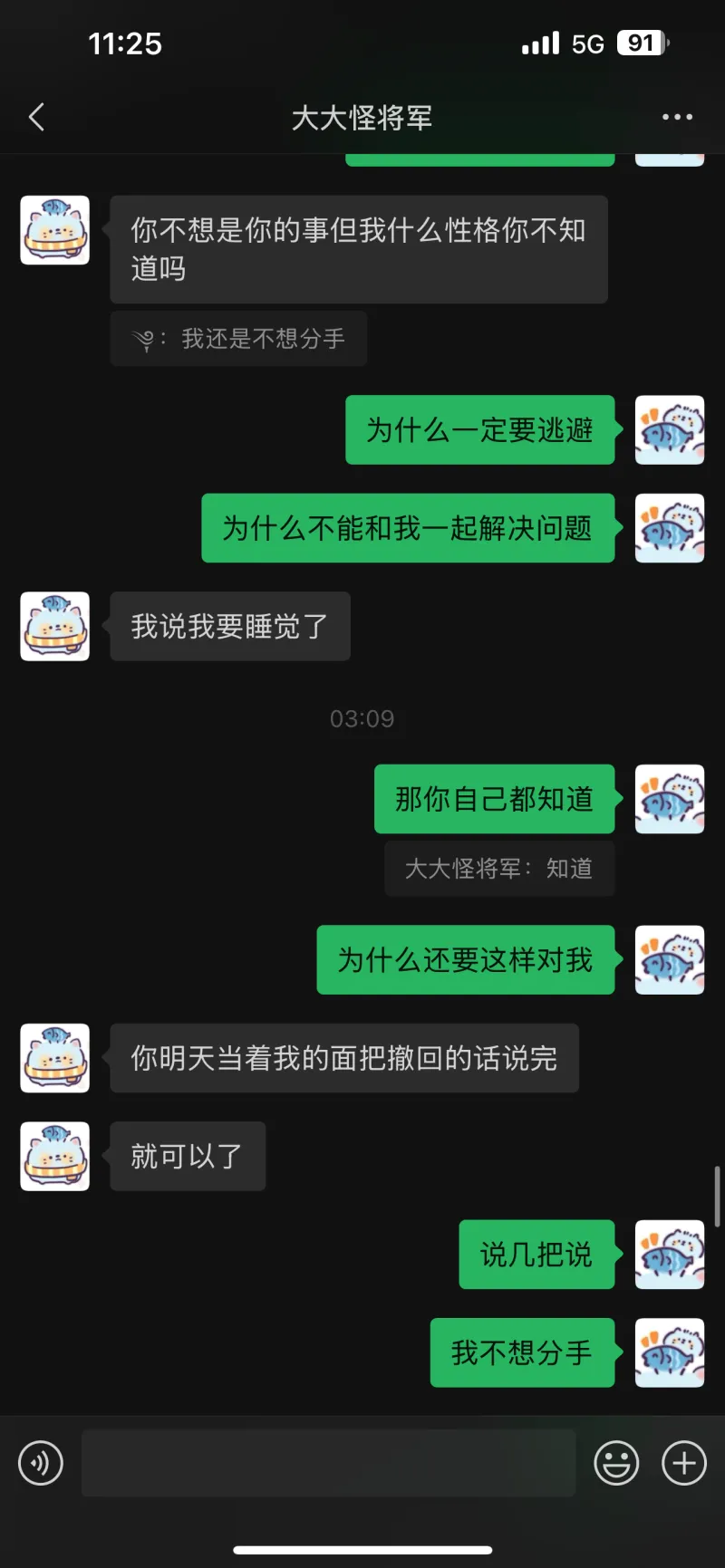This screenshot has height=1568, width=725.
Task: Go back to the chat list
Action: click(36, 117)
